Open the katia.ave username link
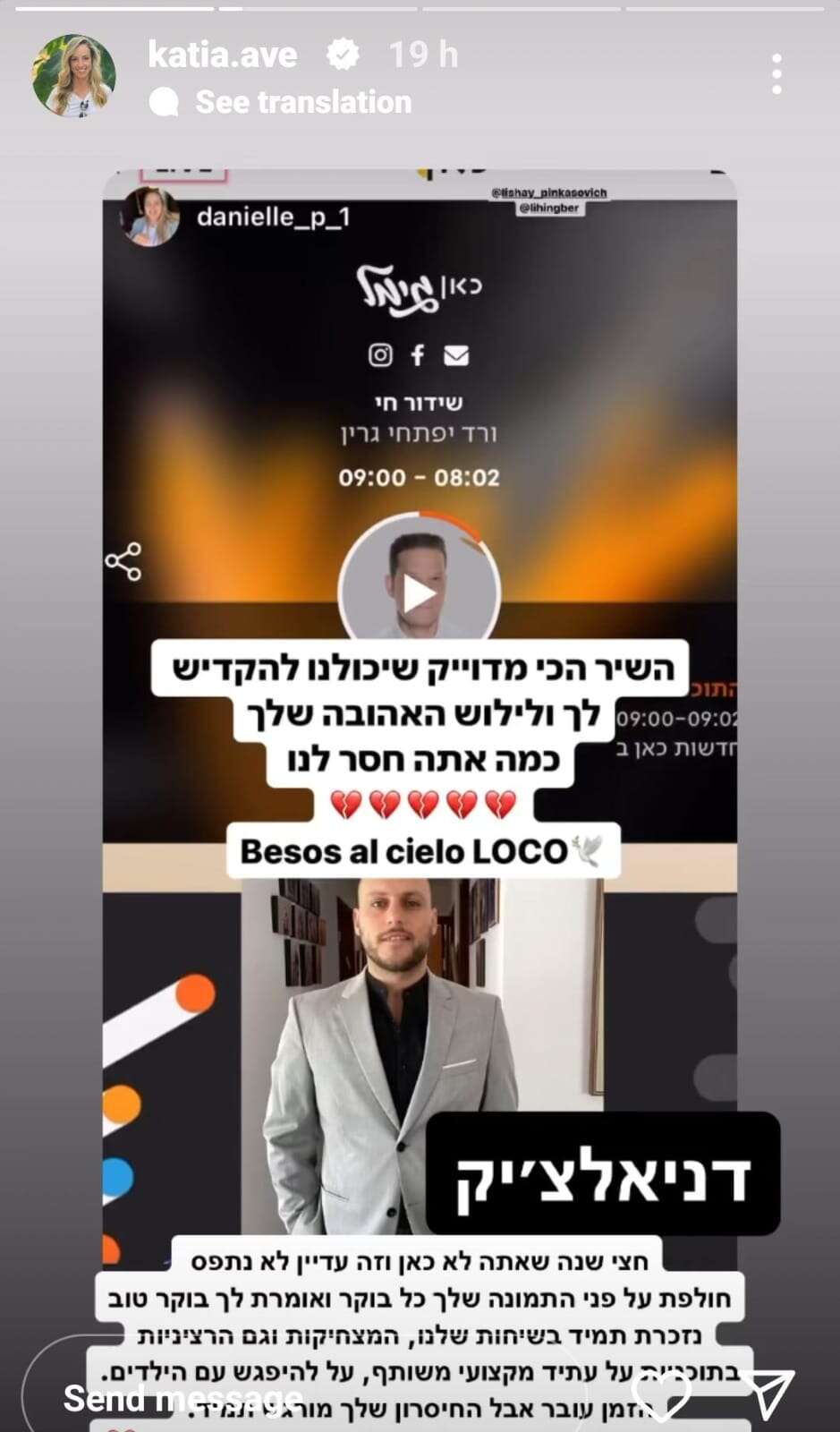The image size is (840, 1432). point(223,55)
